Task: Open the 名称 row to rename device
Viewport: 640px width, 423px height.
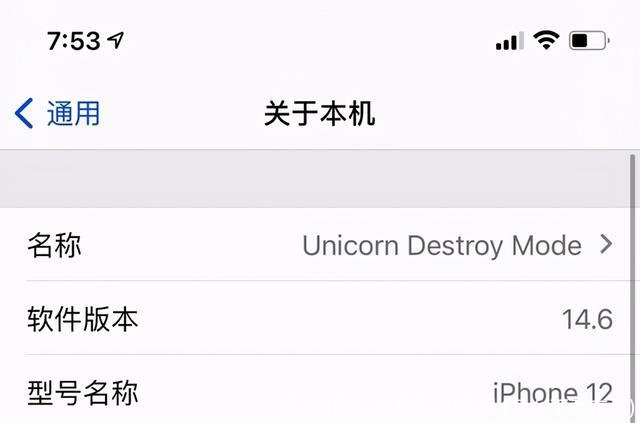Action: pos(320,245)
